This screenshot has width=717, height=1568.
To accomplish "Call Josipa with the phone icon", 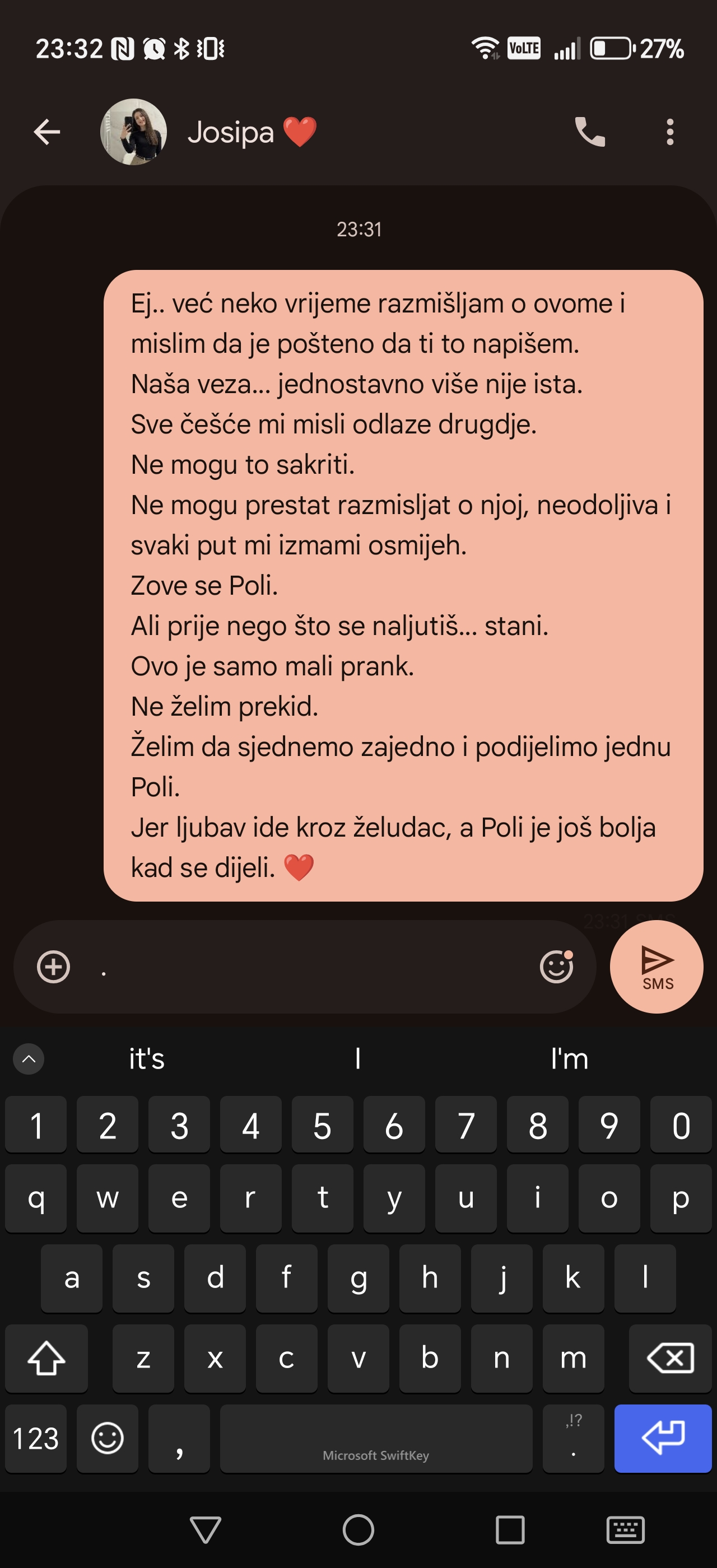I will (590, 132).
